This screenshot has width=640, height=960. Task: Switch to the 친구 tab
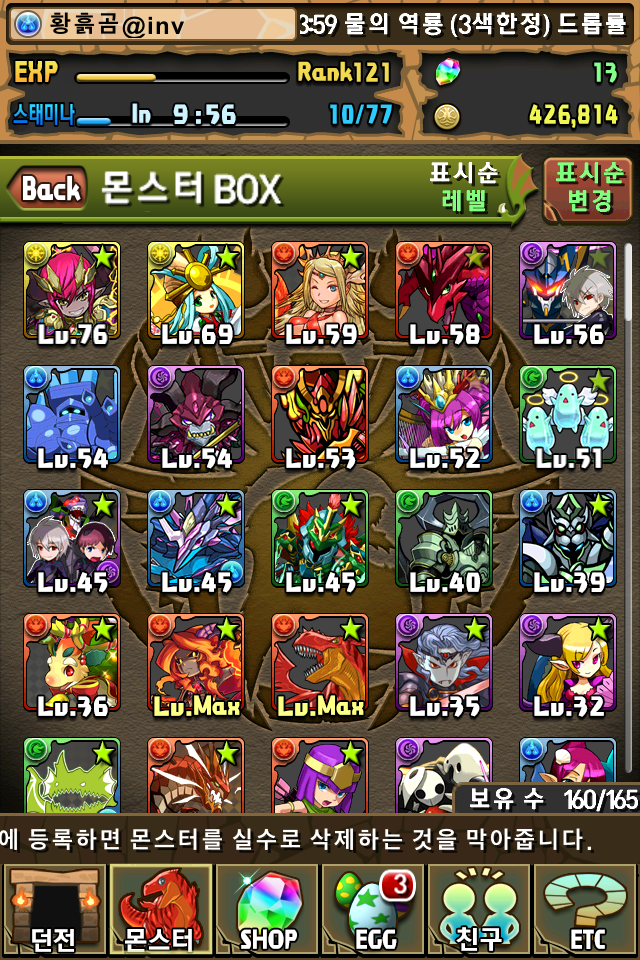480,908
